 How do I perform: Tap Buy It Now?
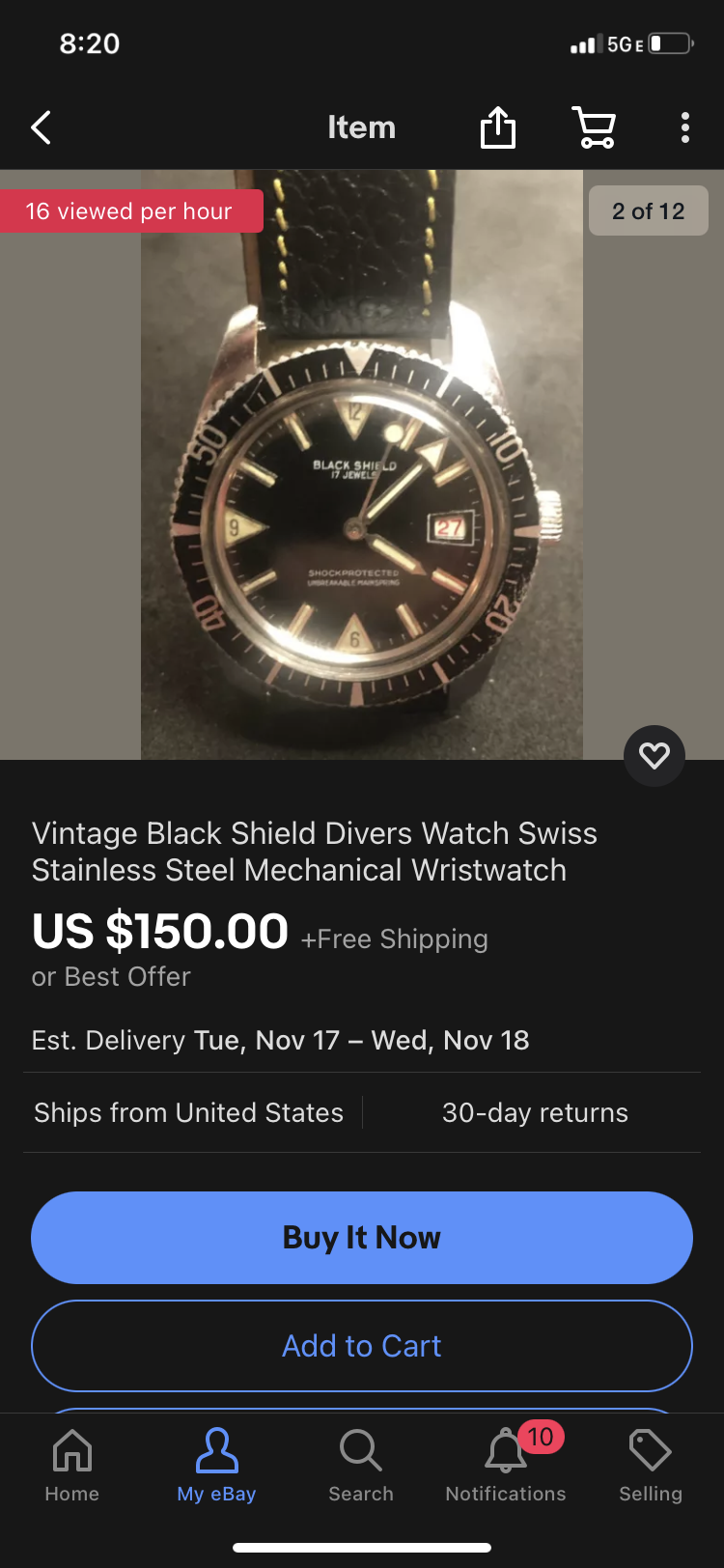[x=362, y=1238]
